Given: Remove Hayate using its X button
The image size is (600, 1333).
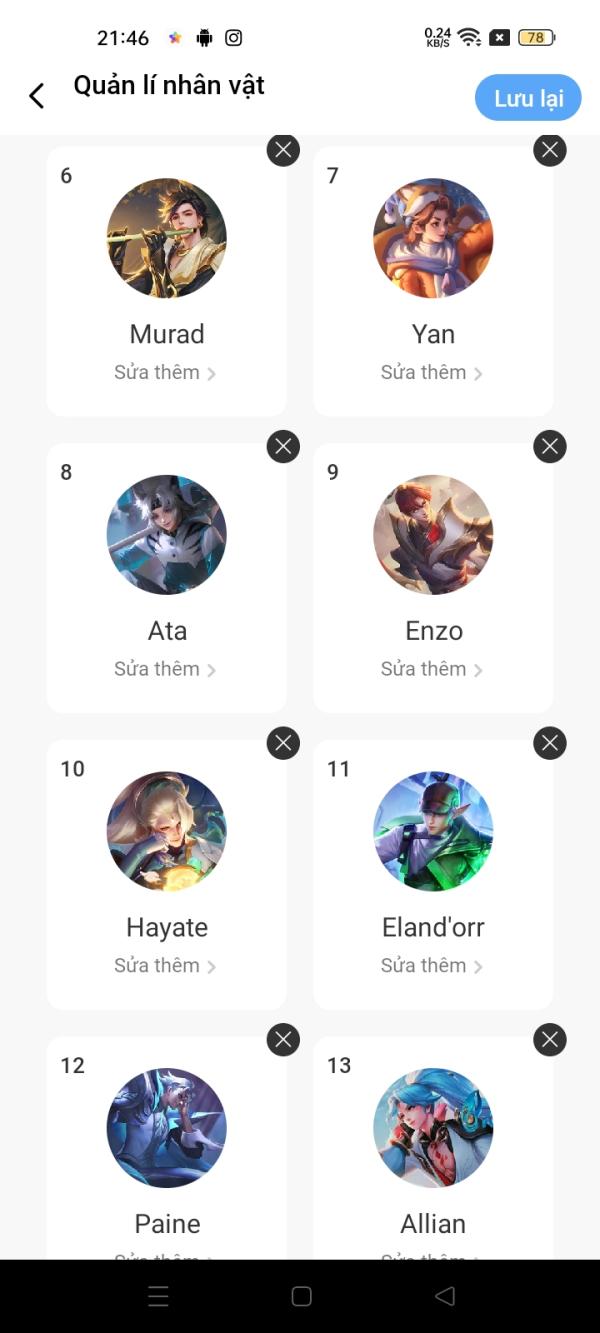Looking at the screenshot, I should pyautogui.click(x=283, y=743).
